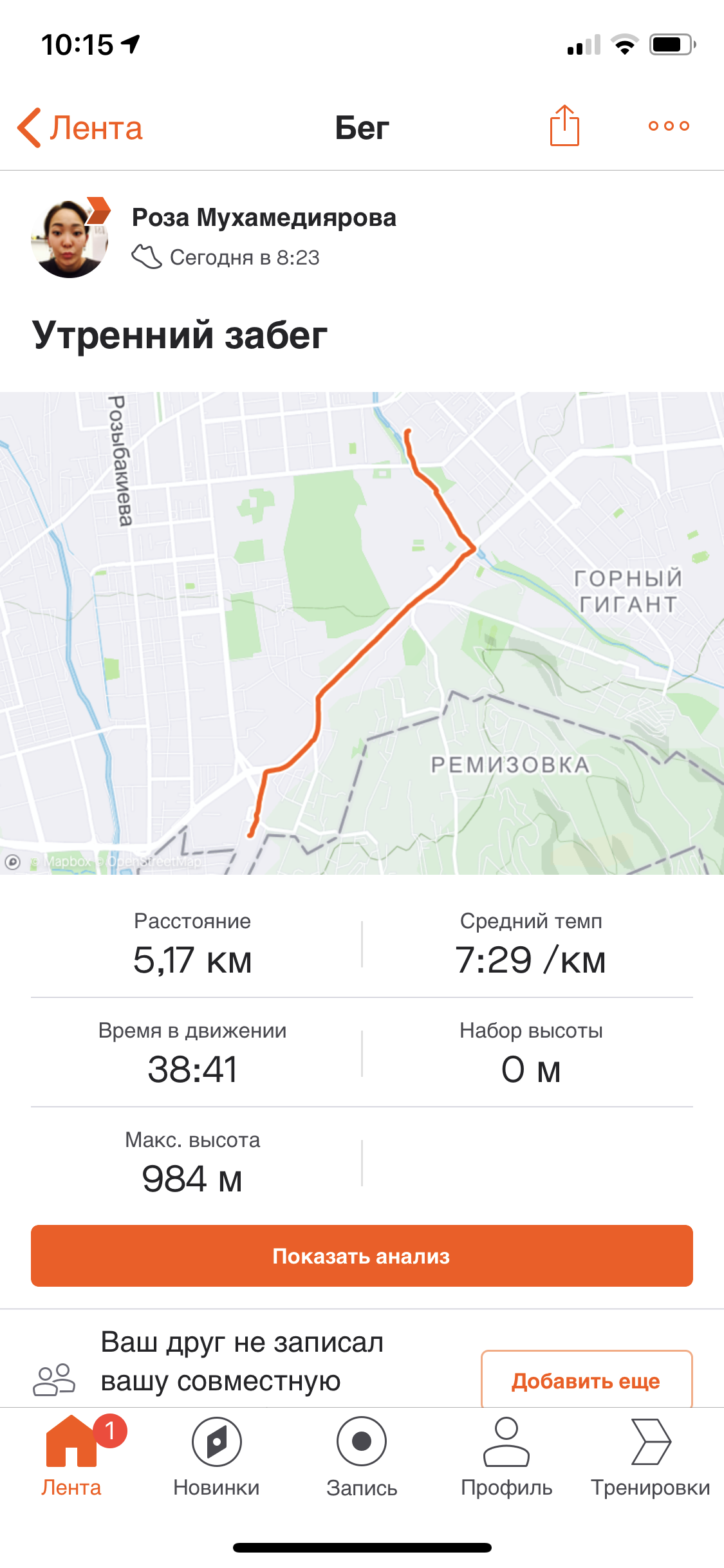Screen dimensions: 724x1568
Task: Open Роза Мухамедиярова's profile photo
Action: click(70, 239)
